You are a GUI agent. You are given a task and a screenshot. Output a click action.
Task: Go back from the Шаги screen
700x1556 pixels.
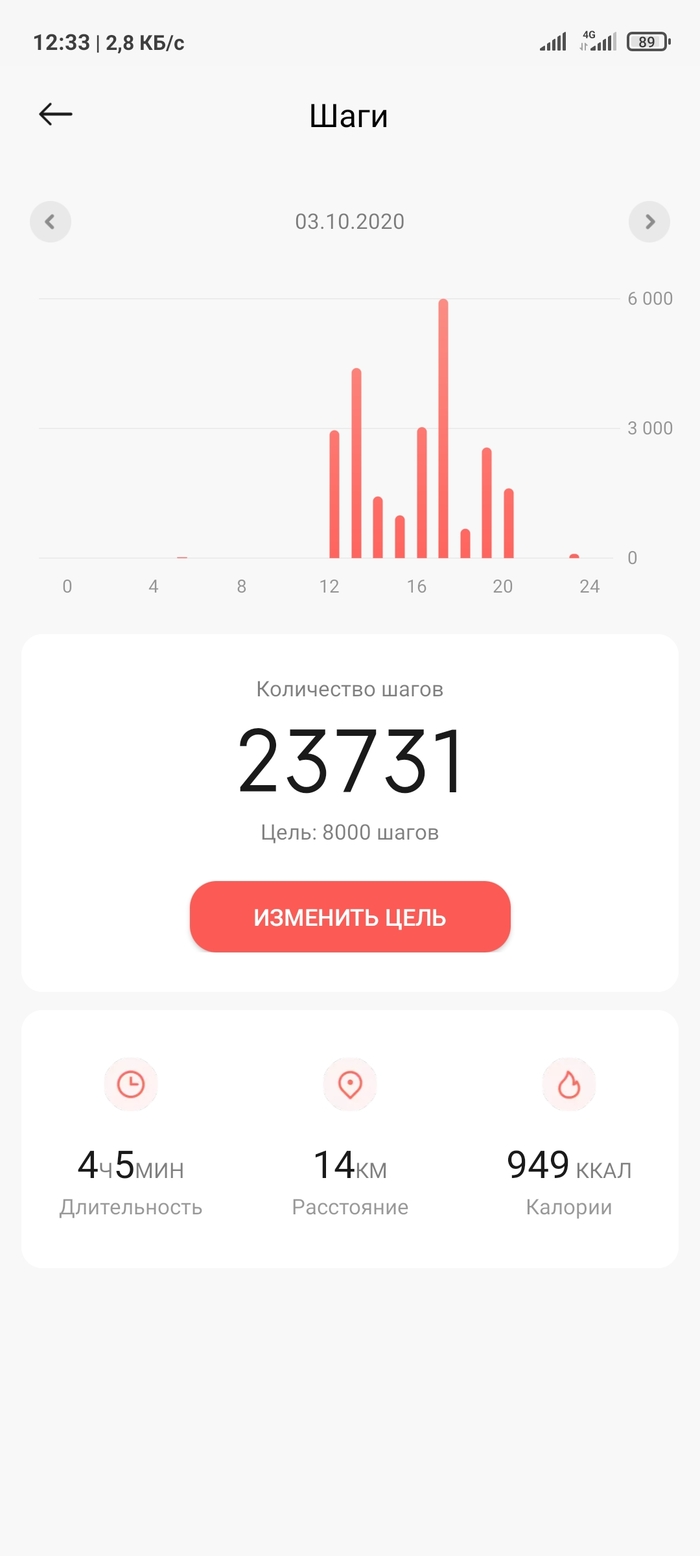click(x=56, y=115)
